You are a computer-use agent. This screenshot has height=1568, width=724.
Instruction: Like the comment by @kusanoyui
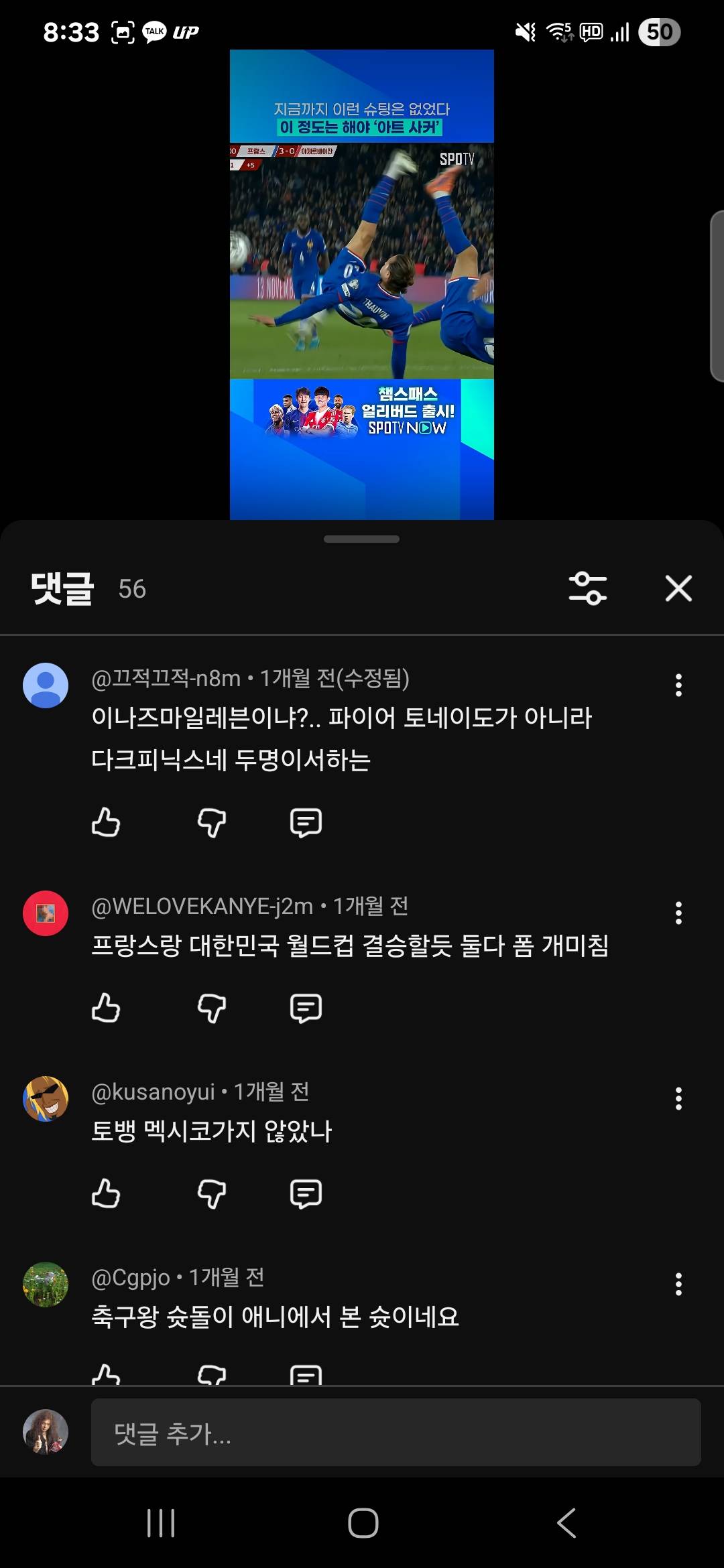tap(106, 1193)
